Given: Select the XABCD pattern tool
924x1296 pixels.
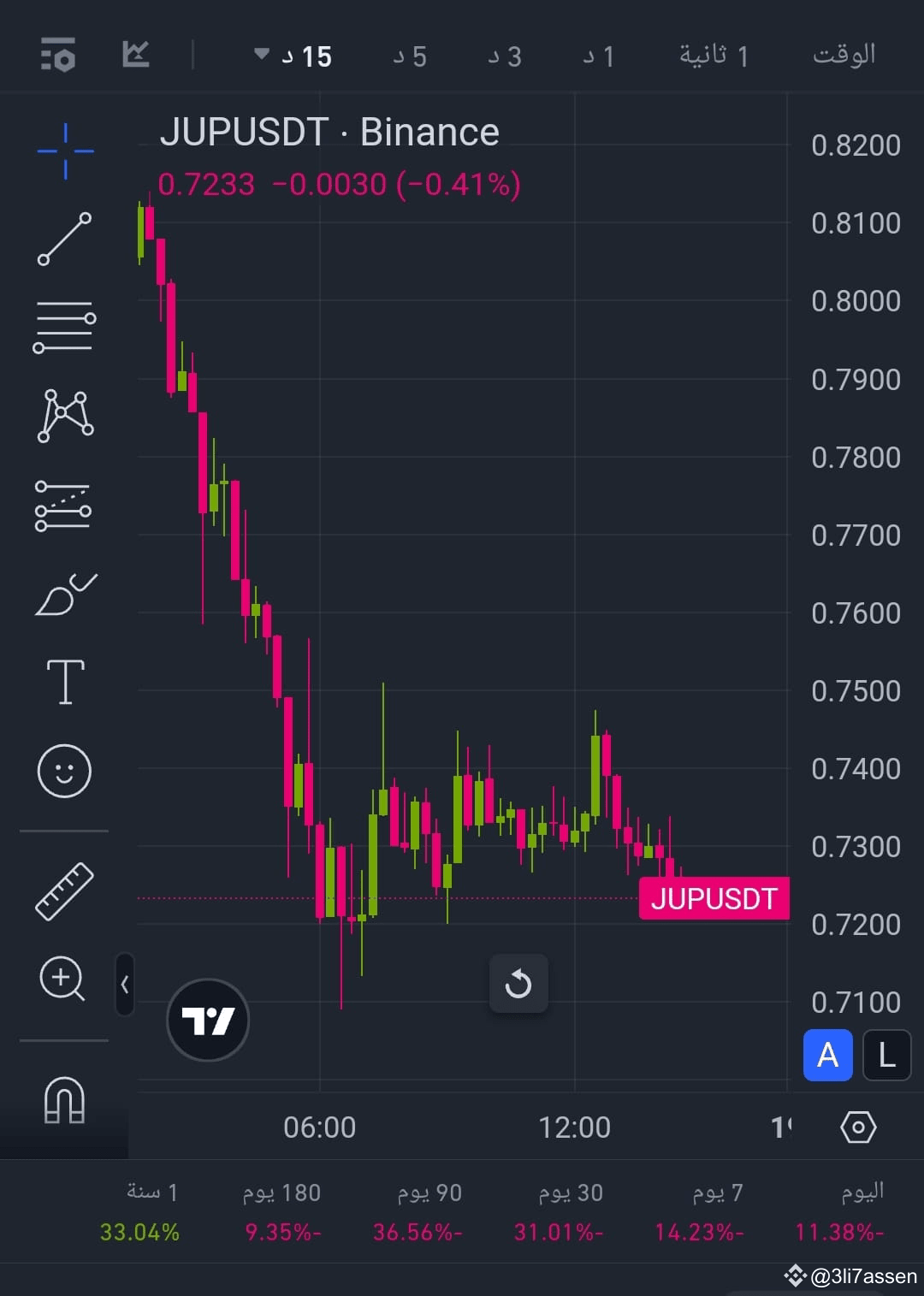Looking at the screenshot, I should (62, 415).
